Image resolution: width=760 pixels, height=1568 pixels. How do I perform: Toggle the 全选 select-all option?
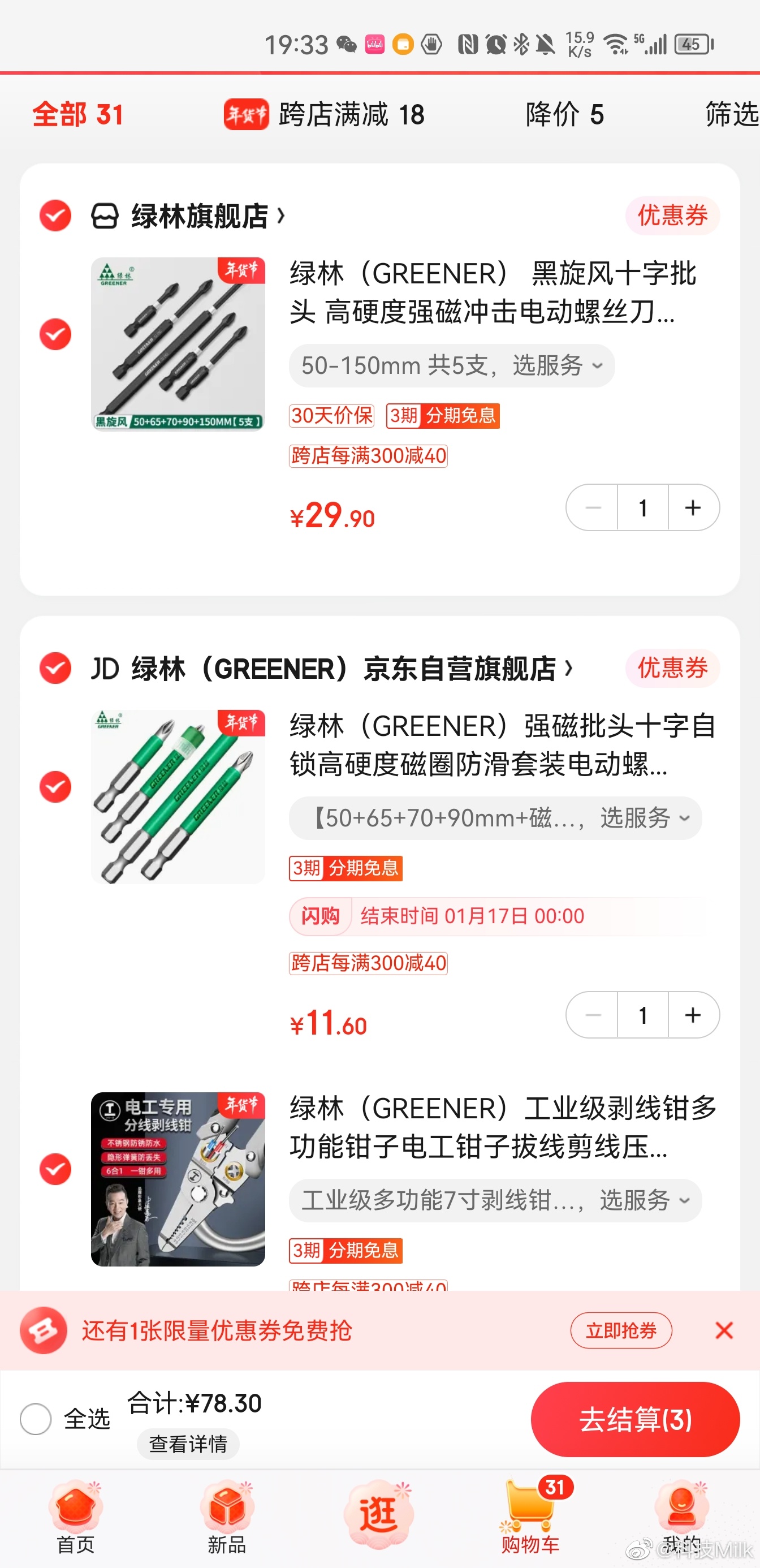click(36, 1419)
